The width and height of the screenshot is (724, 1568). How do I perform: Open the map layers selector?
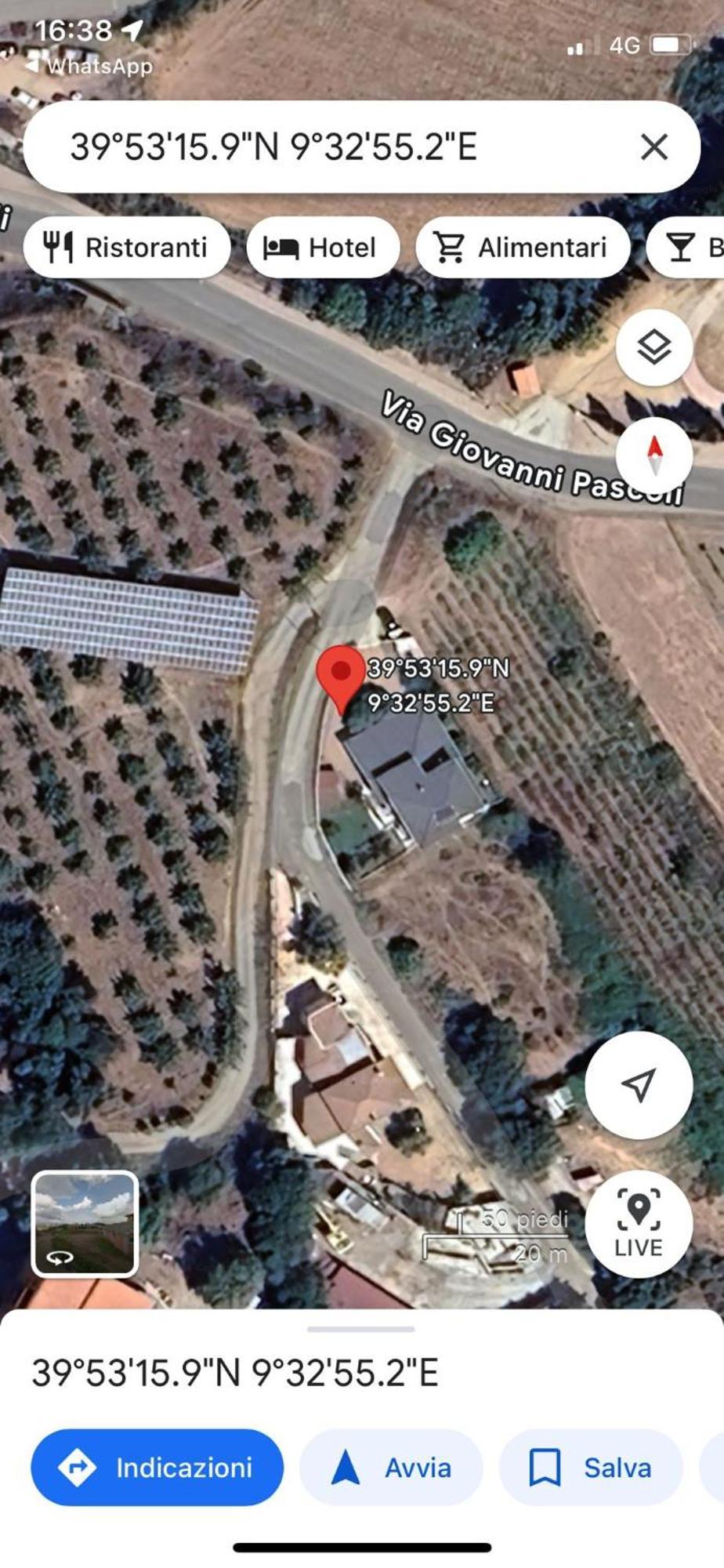pyautogui.click(x=653, y=347)
